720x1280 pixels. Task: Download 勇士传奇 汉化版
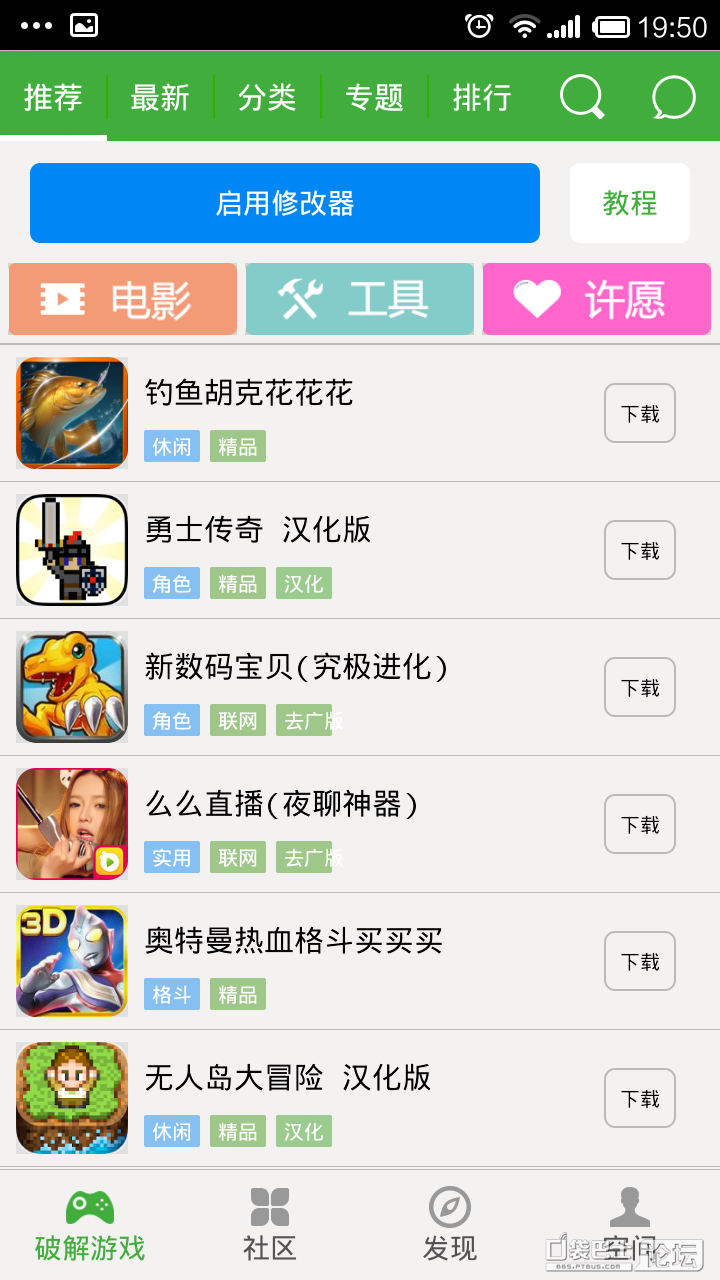640,550
